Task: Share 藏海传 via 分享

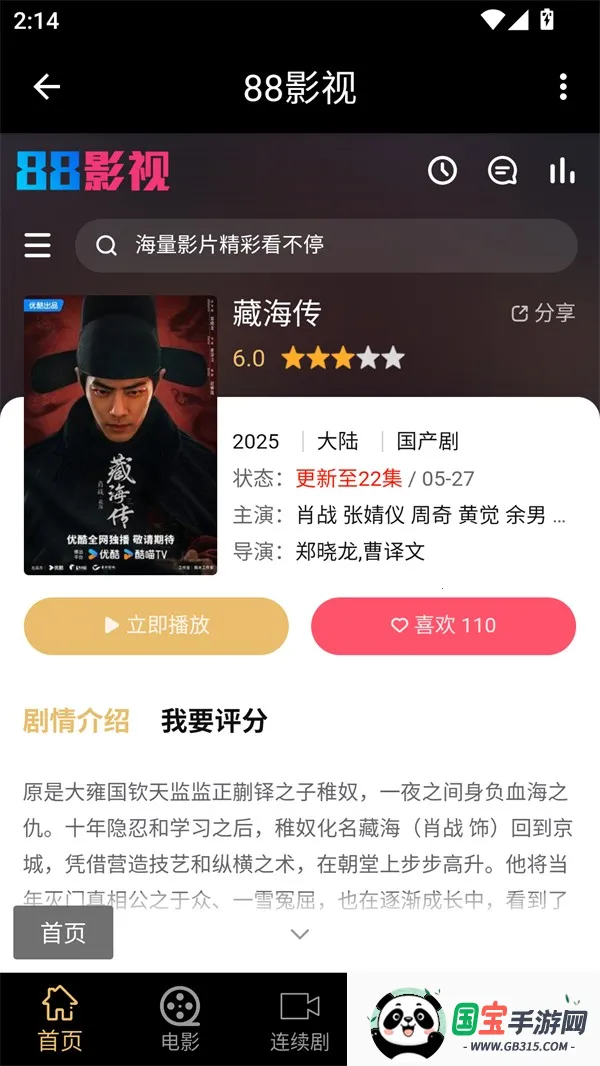Action: coord(543,313)
